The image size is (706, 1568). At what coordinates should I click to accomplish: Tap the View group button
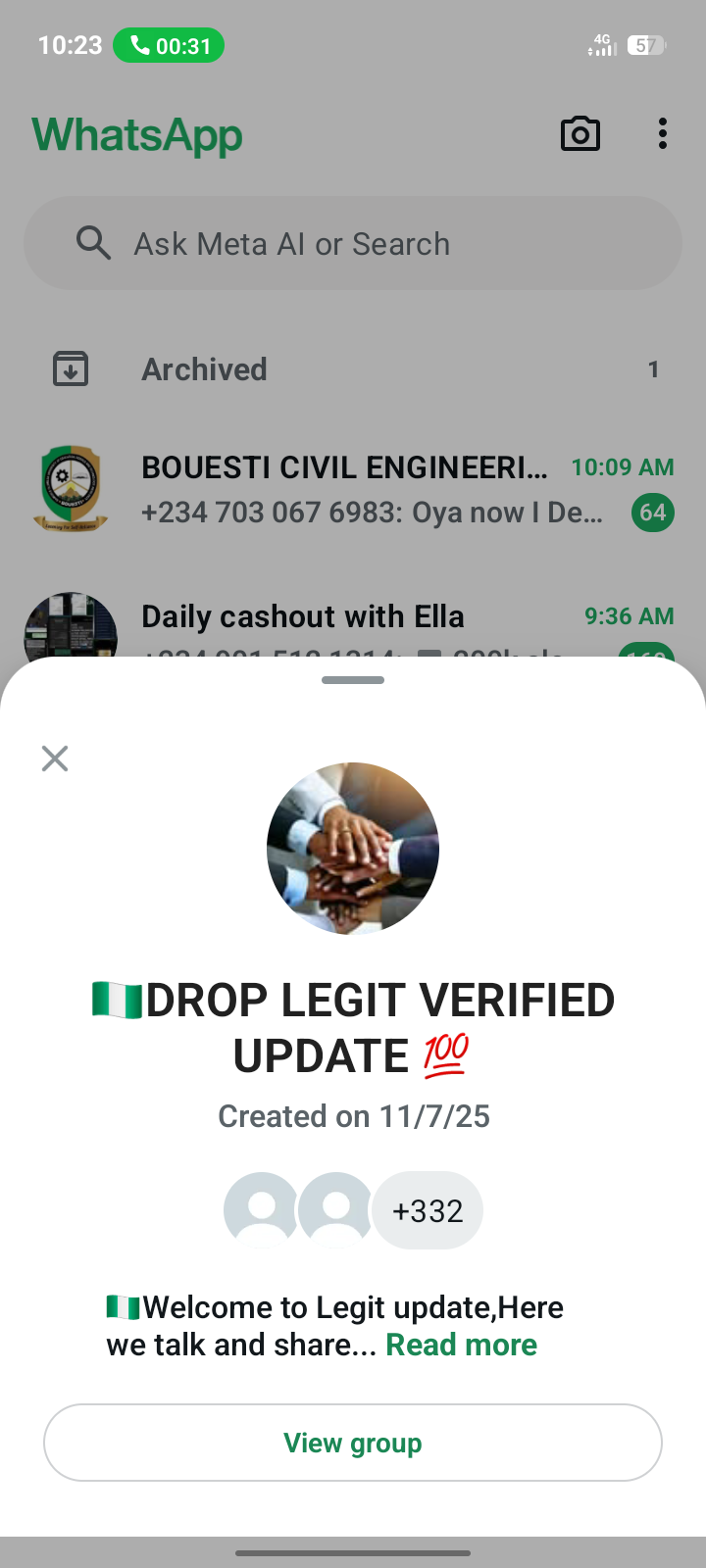[353, 1443]
